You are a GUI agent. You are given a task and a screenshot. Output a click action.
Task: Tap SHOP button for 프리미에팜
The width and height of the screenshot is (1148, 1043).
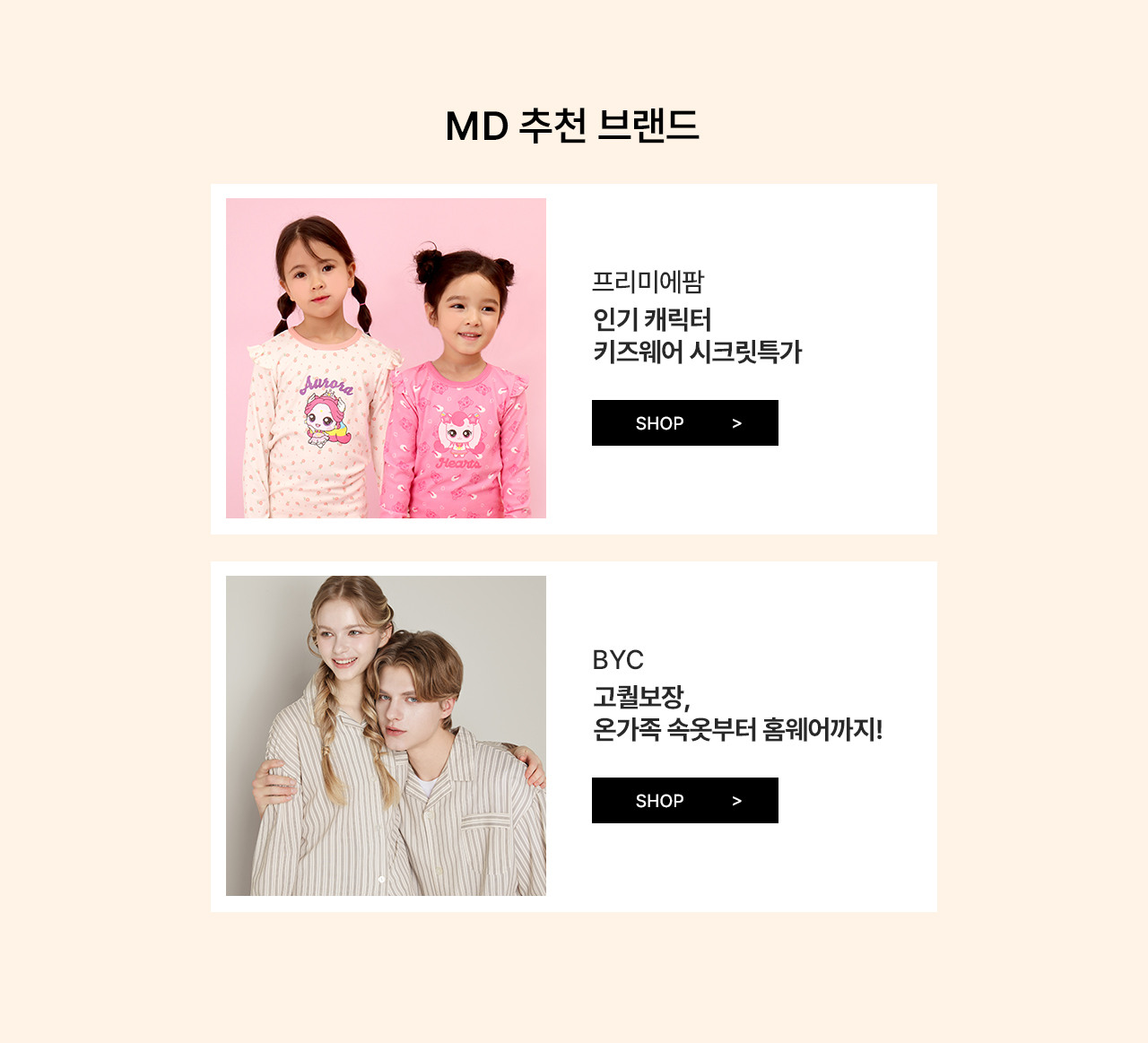(684, 423)
